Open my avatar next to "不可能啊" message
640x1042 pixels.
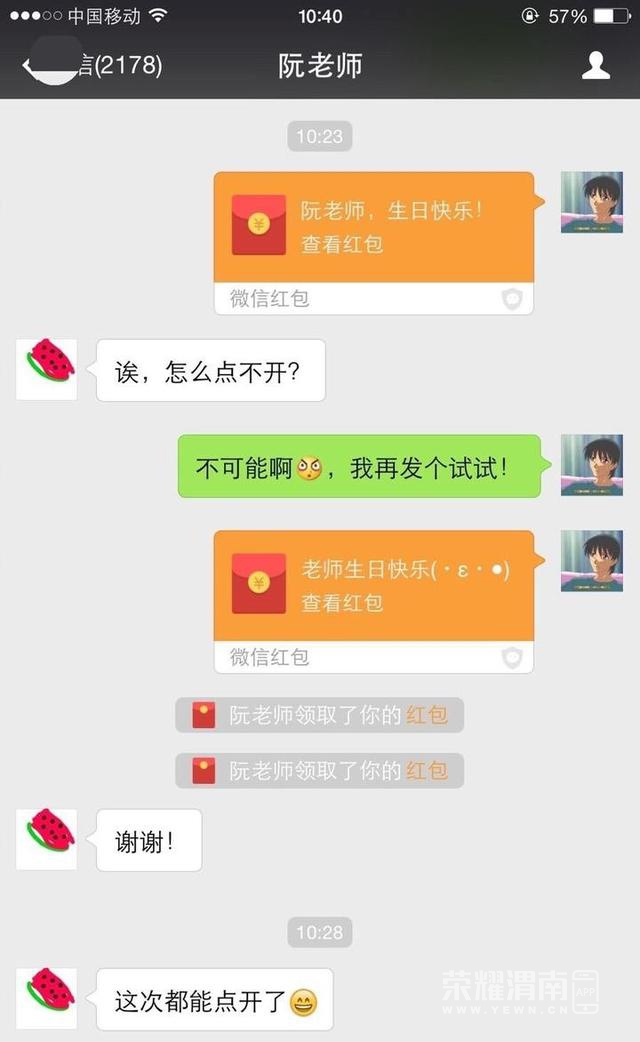592,465
